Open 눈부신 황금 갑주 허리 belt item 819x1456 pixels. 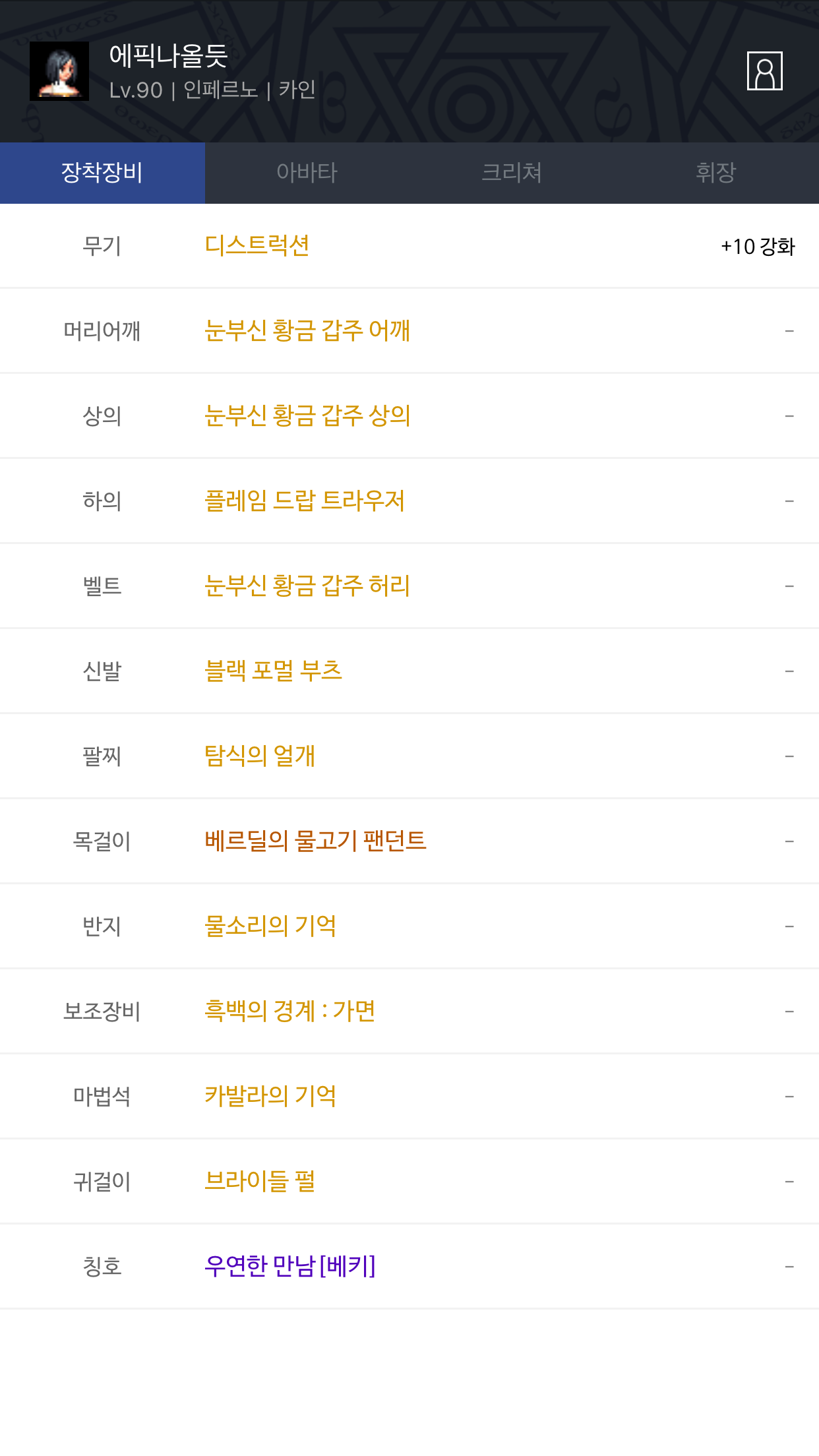[x=307, y=586]
